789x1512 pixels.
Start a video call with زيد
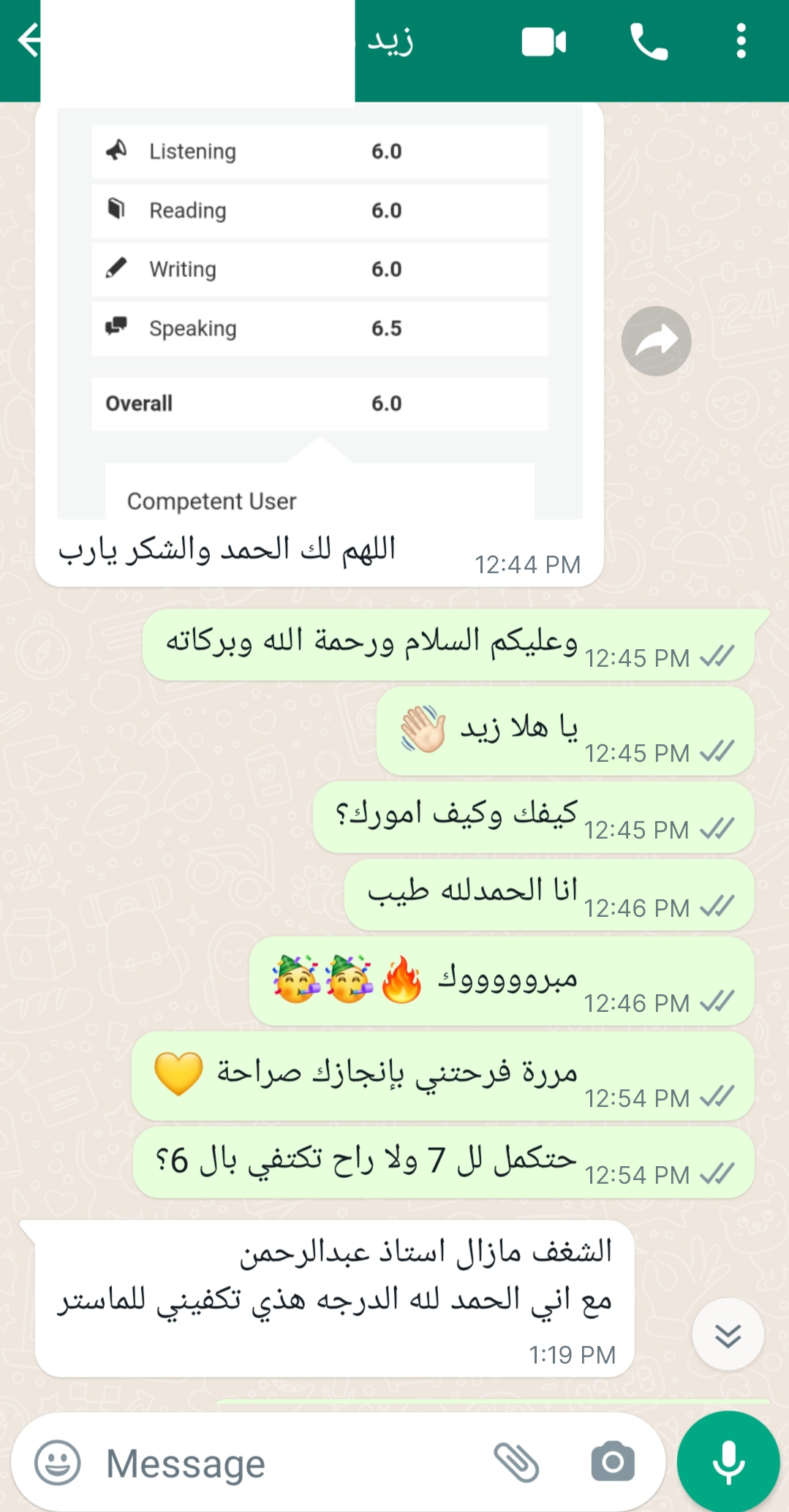click(544, 42)
